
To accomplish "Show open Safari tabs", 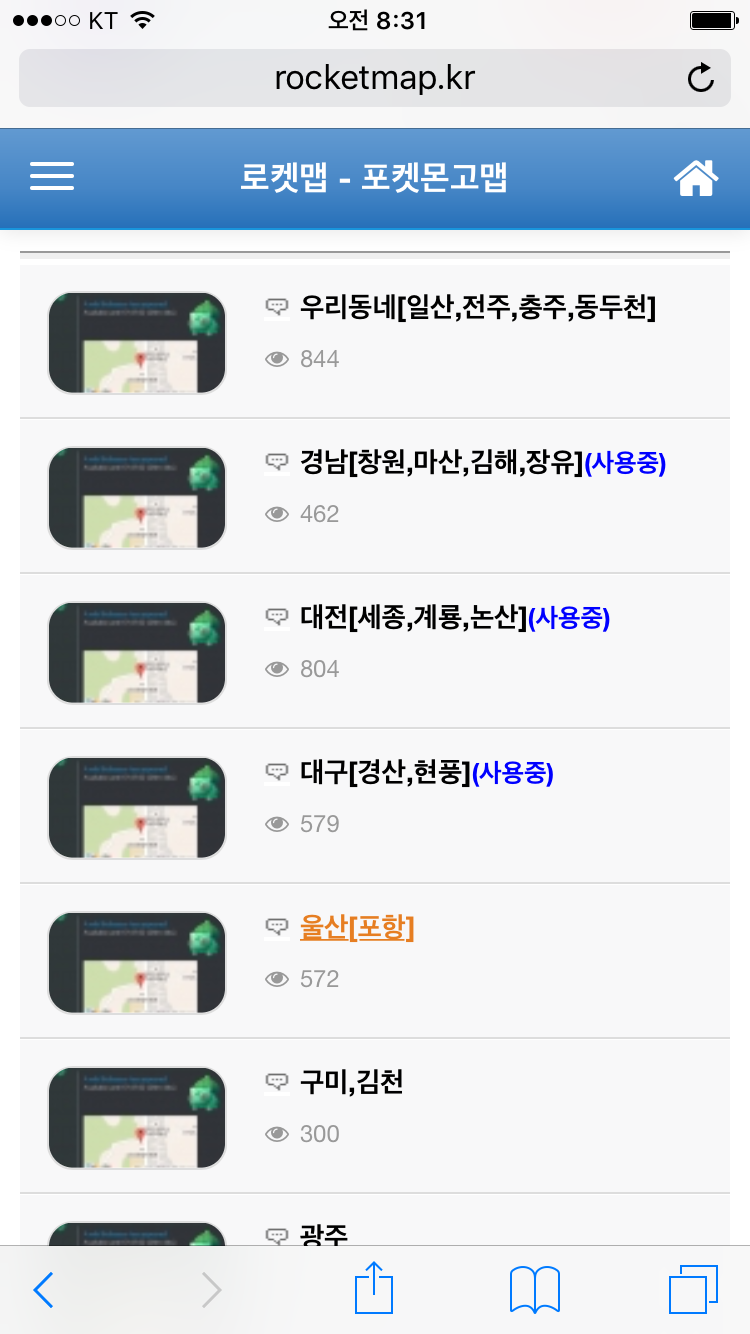I will (x=693, y=1289).
